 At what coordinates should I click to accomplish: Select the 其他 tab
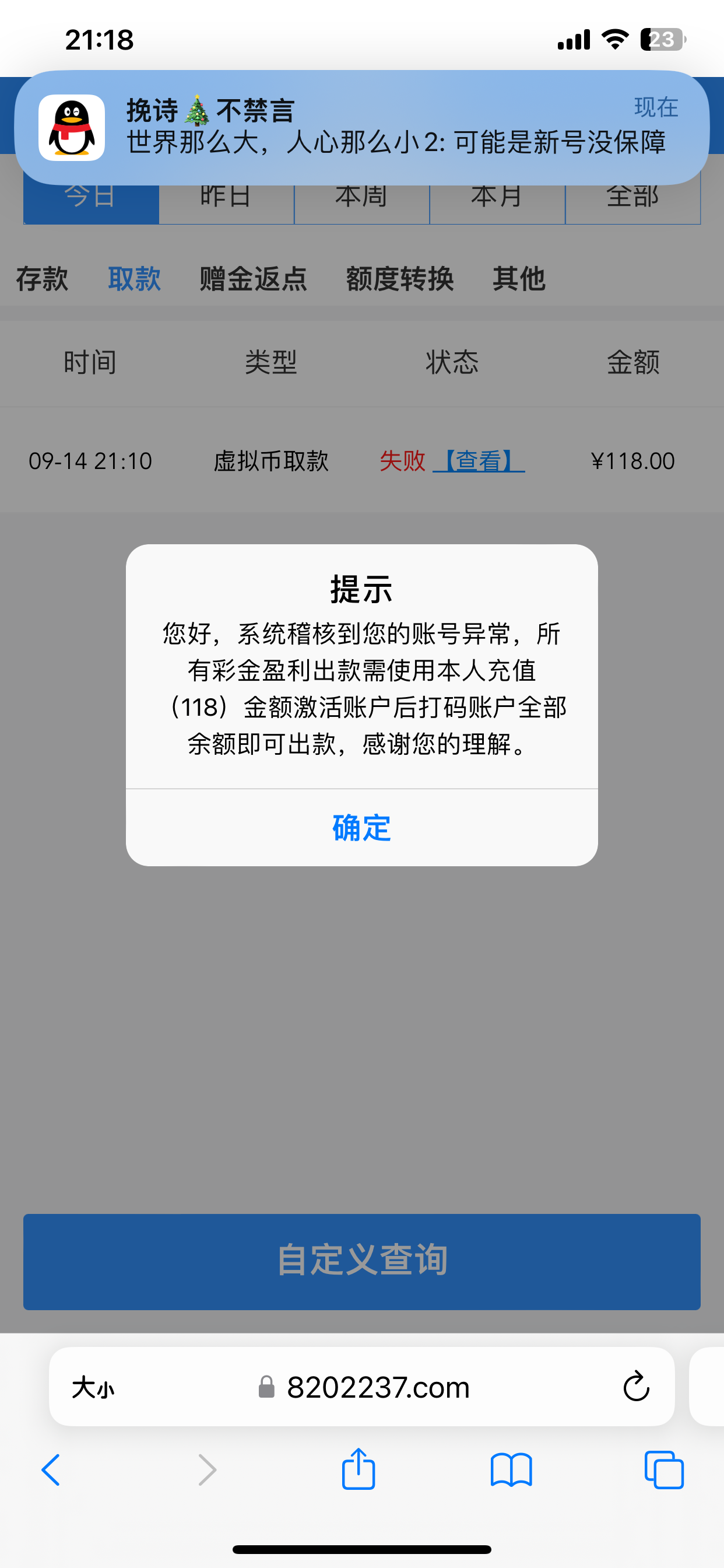[518, 279]
